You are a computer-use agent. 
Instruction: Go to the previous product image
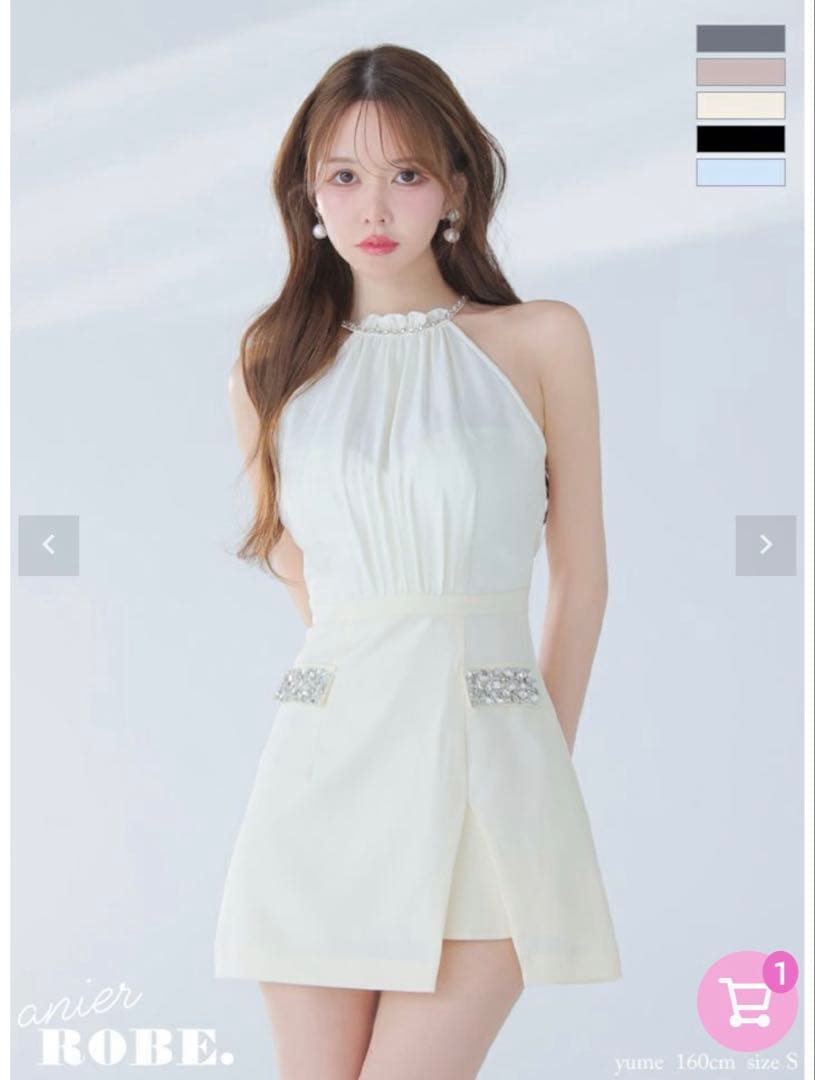click(x=48, y=545)
